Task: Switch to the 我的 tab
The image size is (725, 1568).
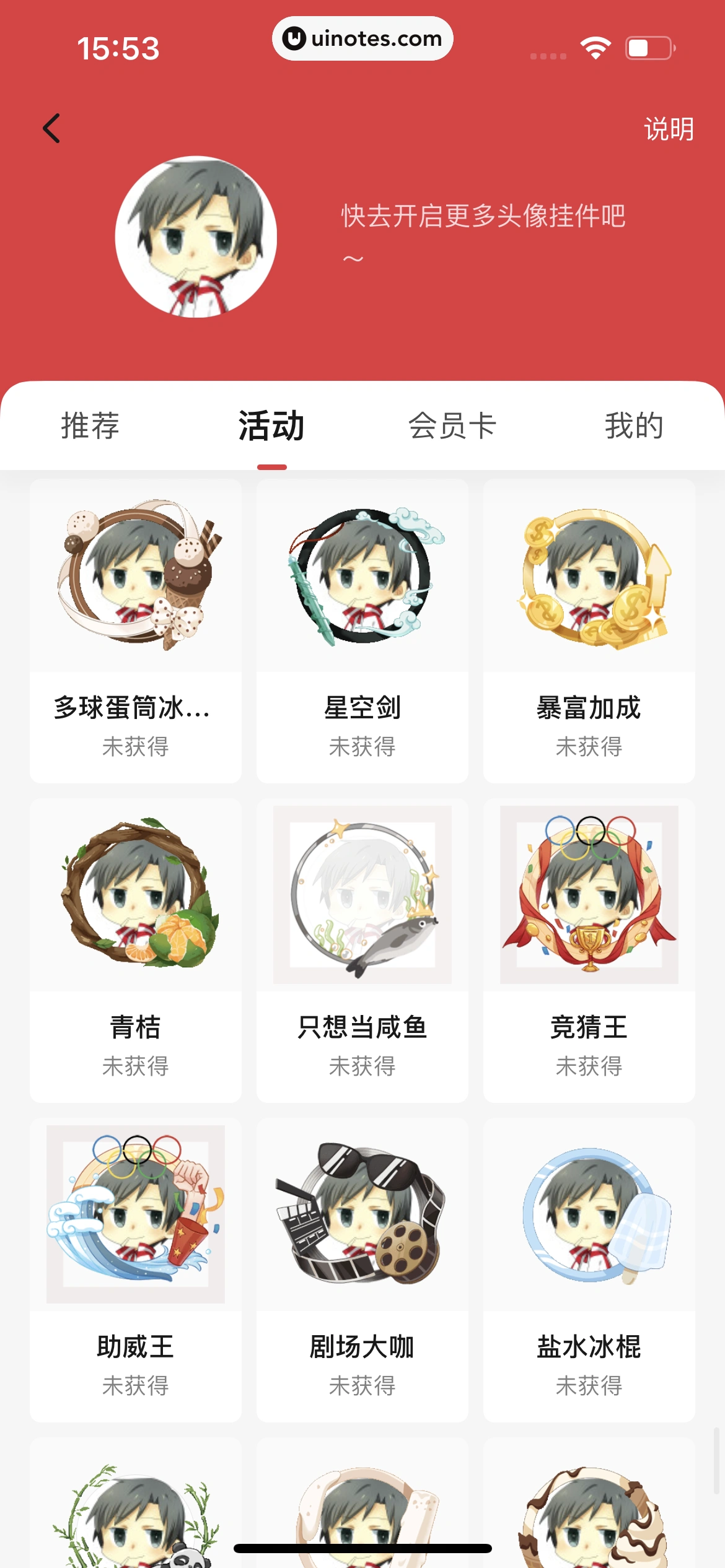Action: coord(635,425)
